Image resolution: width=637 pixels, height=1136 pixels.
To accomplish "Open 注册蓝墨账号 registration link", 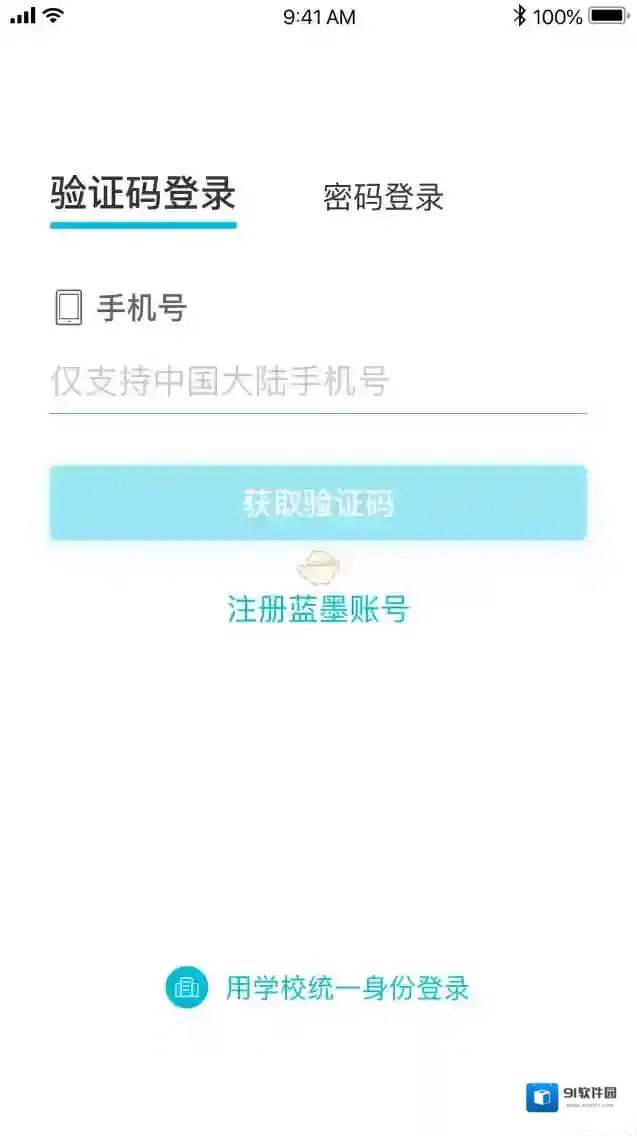I will pyautogui.click(x=318, y=608).
